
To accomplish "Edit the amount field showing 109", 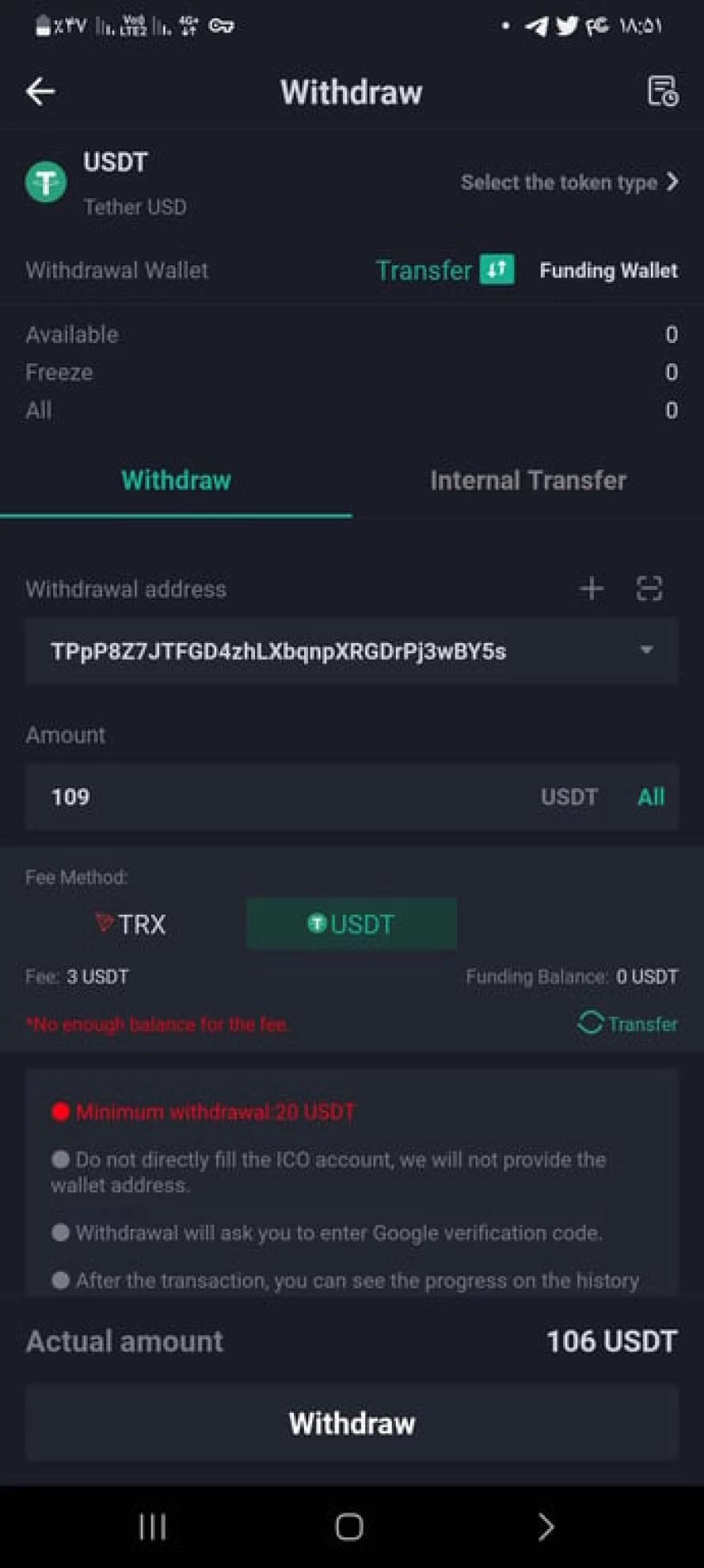I will (277, 797).
